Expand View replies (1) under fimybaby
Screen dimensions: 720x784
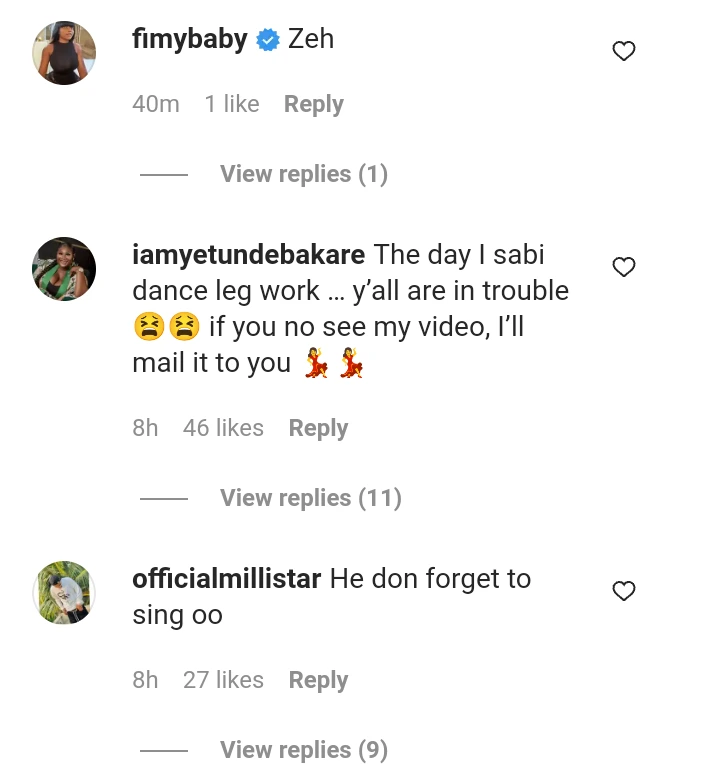[303, 174]
